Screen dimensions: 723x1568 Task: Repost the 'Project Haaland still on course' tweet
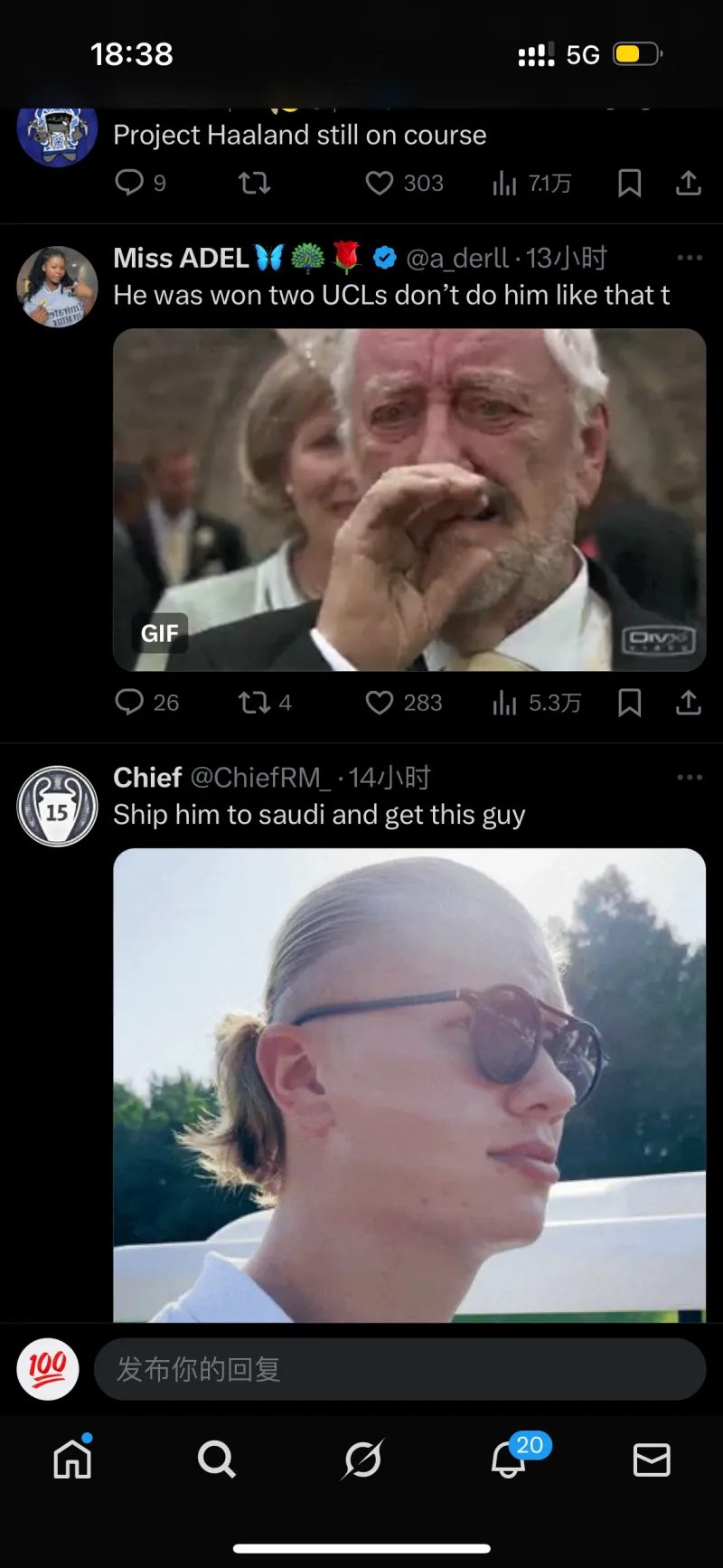254,184
